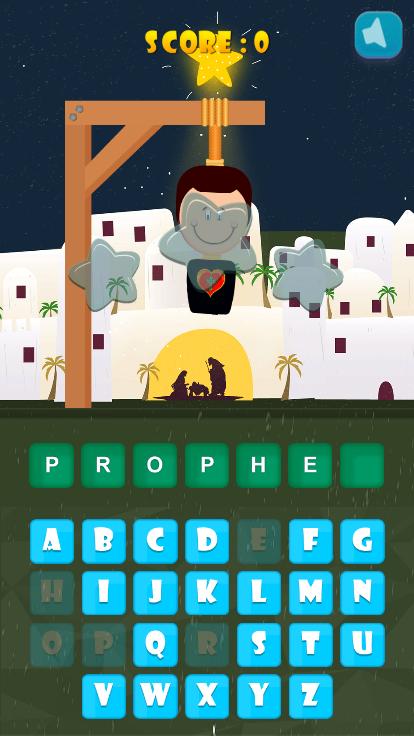
Task: Tap the letter Y key
Action: (x=259, y=696)
